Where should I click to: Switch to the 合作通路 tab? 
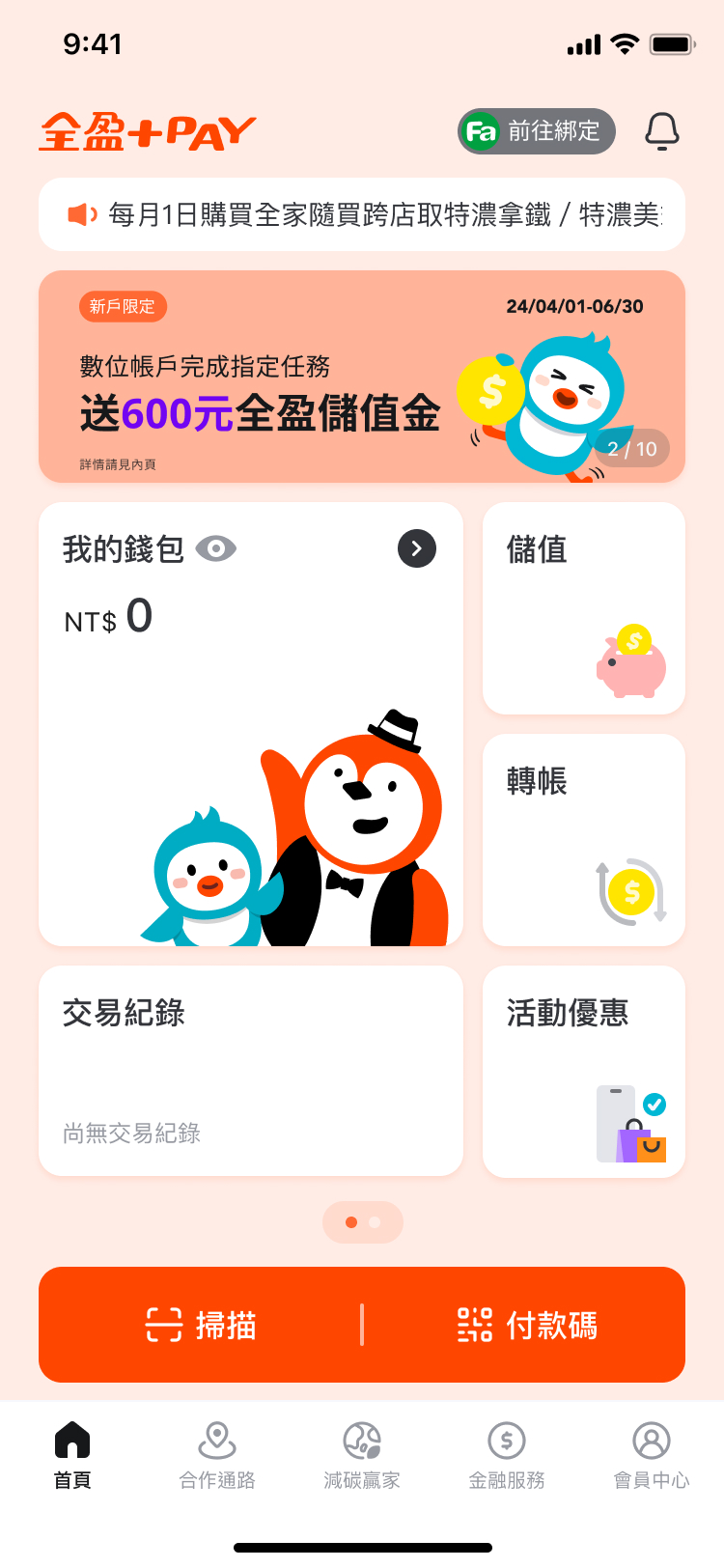(x=217, y=1454)
